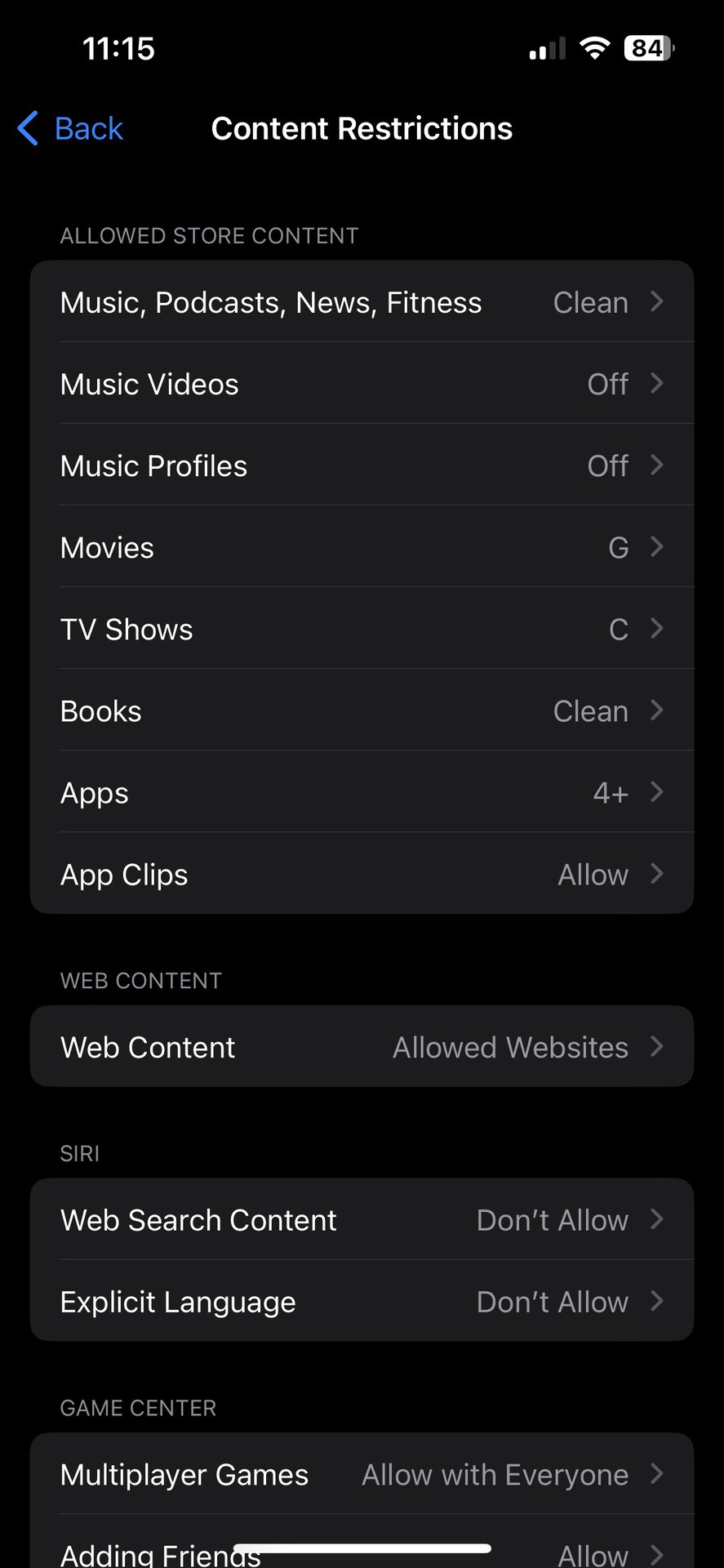
Task: Open Siri Explicit Language setting
Action: click(x=362, y=1302)
